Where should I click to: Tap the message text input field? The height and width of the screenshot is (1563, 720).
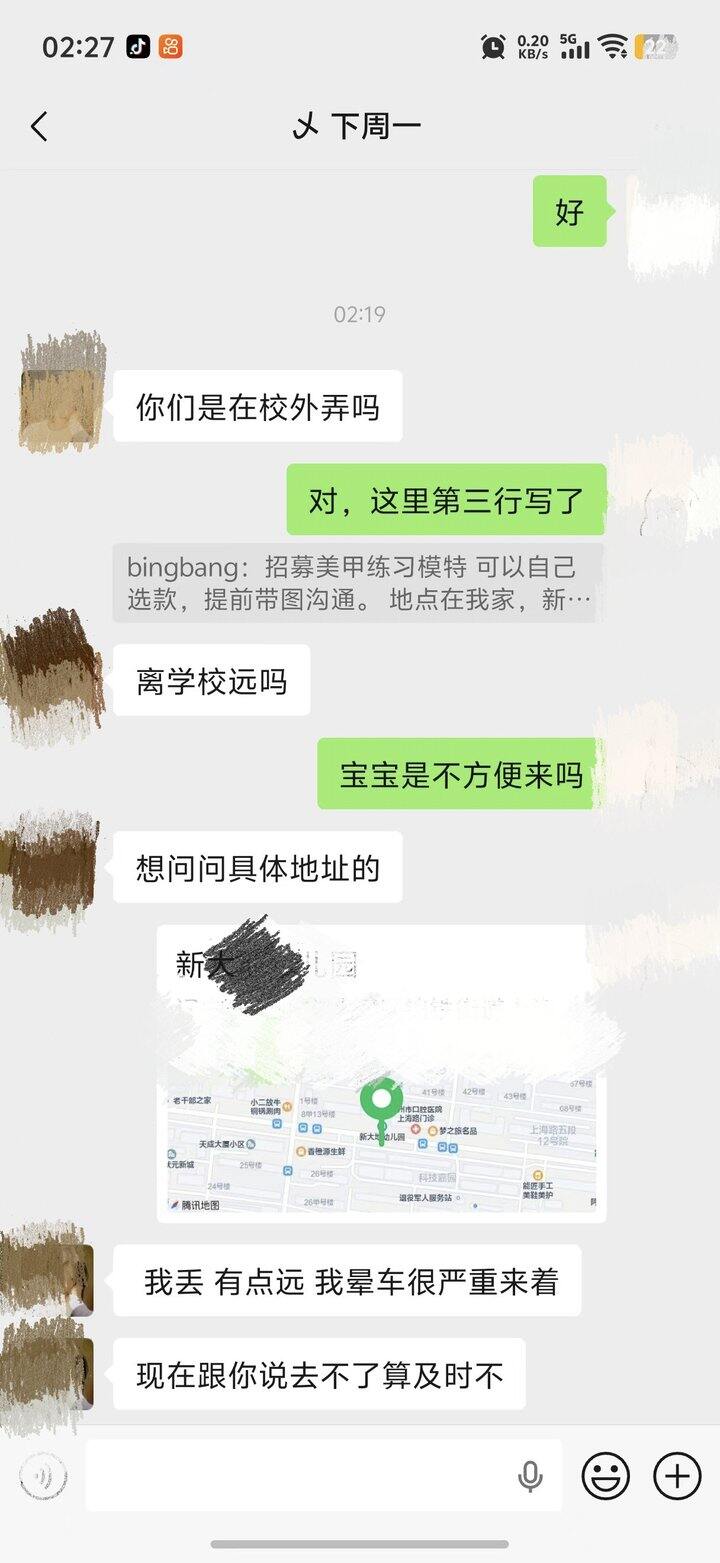click(x=323, y=1475)
